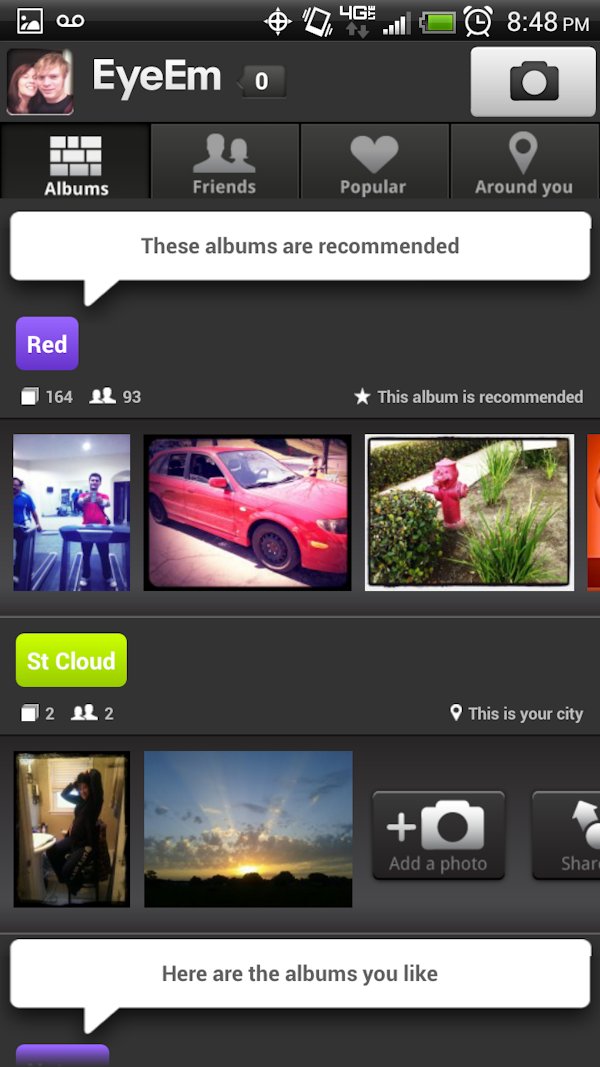Open the Red album
Viewport: 600px width, 1067px height.
(47, 345)
